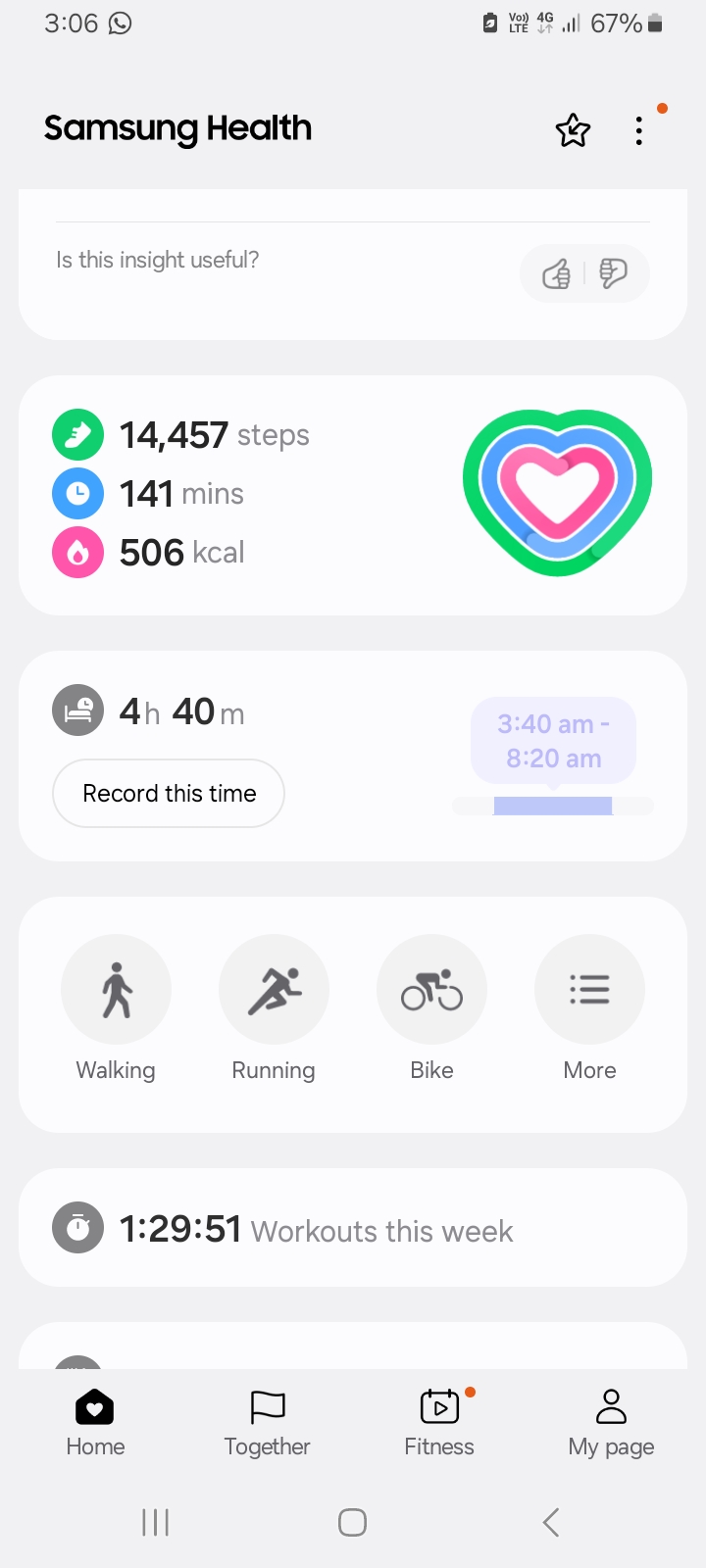Open the daily activity card with 14,457 steps

click(x=353, y=495)
